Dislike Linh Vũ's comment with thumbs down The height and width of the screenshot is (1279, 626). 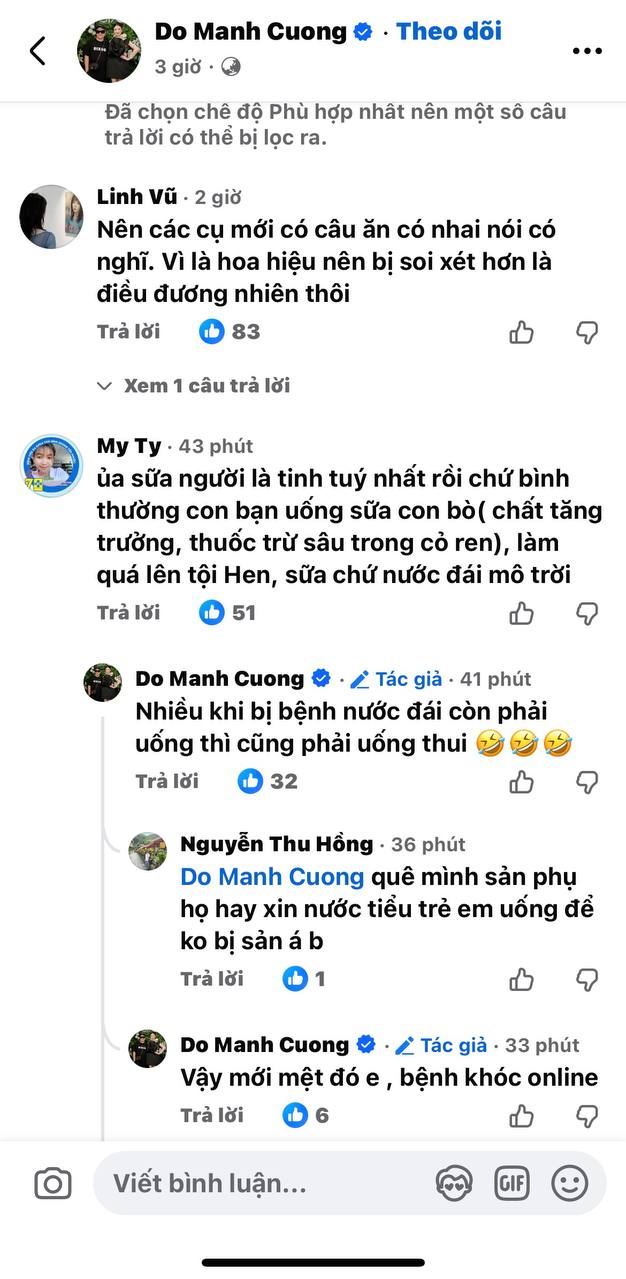point(587,333)
